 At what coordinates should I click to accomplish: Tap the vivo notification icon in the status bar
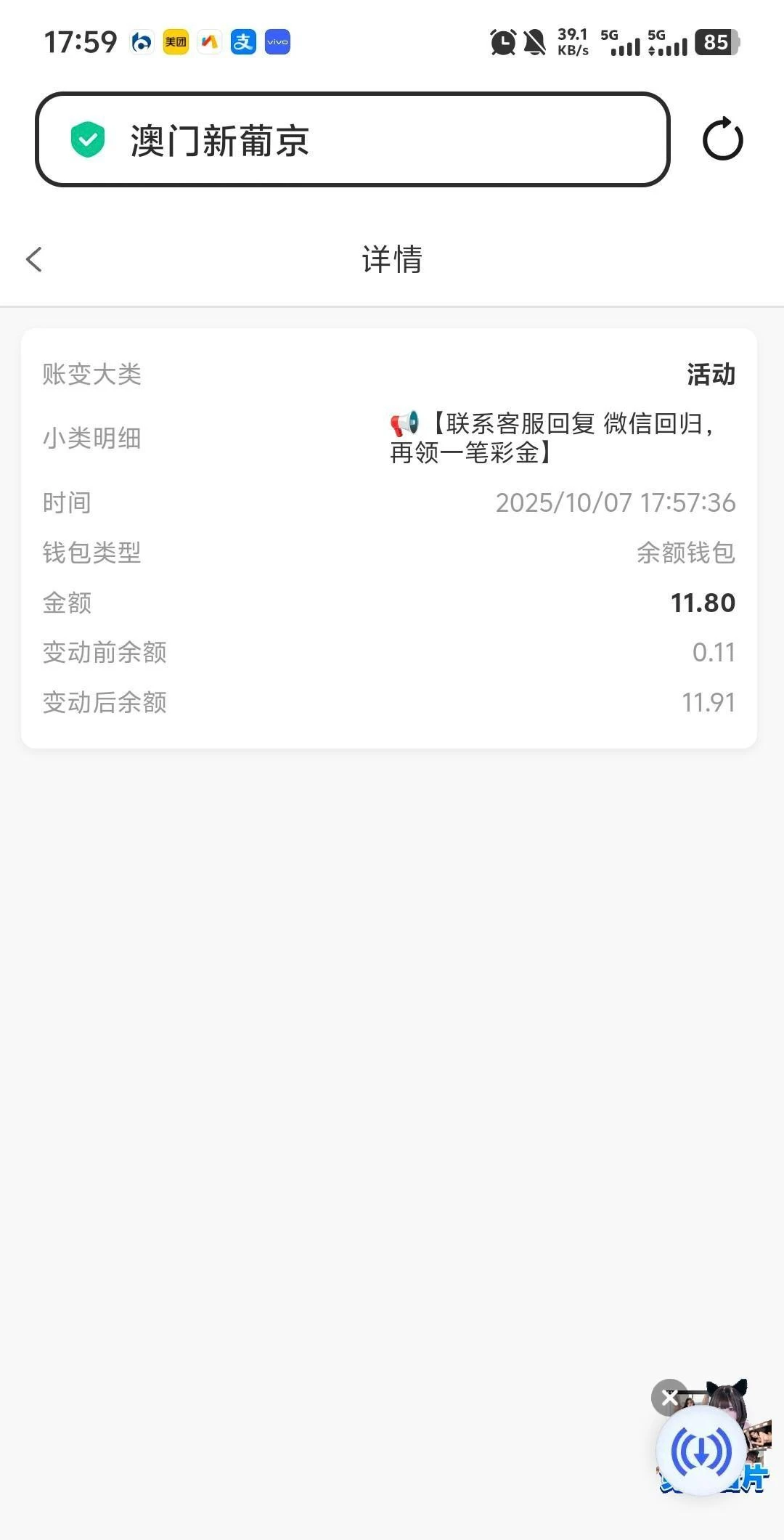(277, 41)
